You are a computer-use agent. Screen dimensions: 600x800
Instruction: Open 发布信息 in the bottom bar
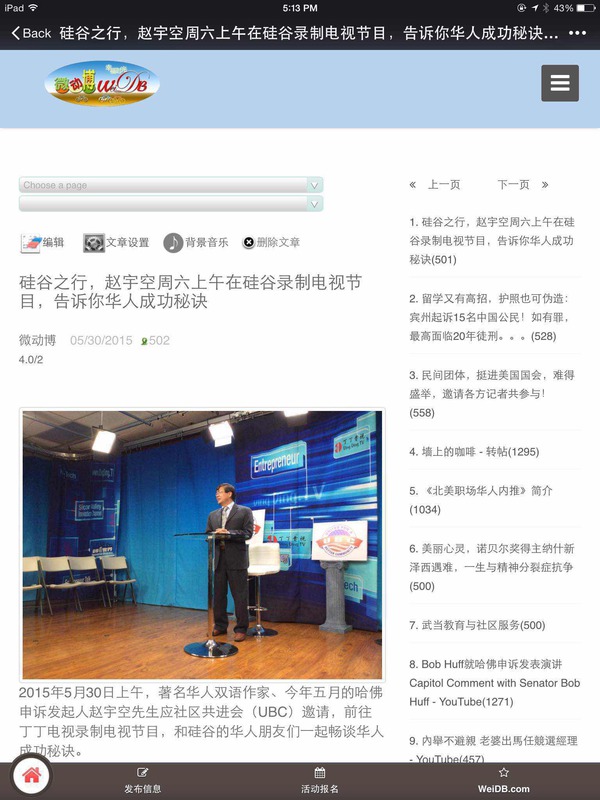pos(143,780)
